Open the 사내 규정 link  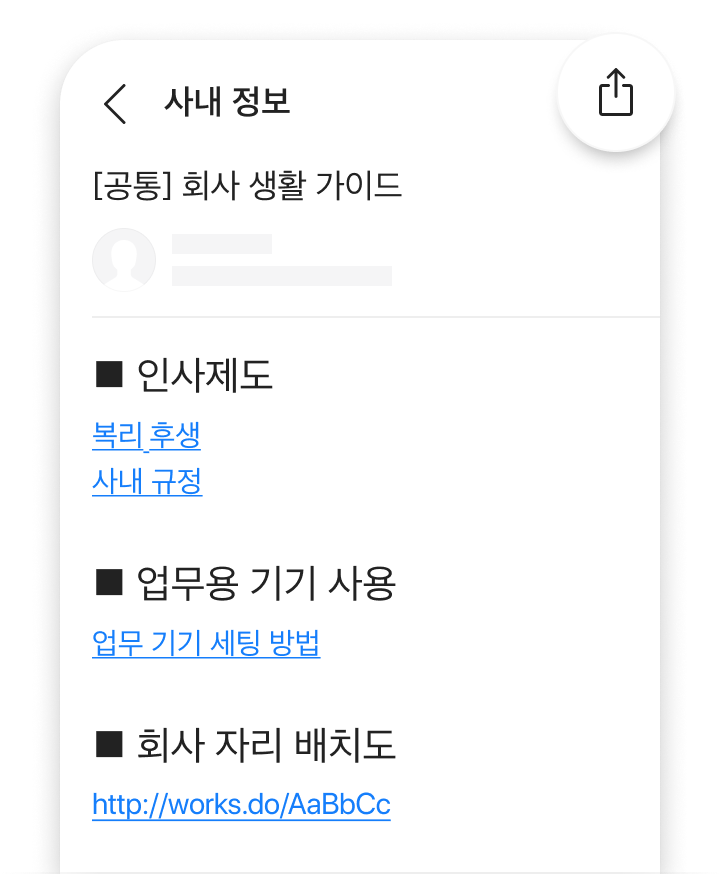click(x=147, y=482)
